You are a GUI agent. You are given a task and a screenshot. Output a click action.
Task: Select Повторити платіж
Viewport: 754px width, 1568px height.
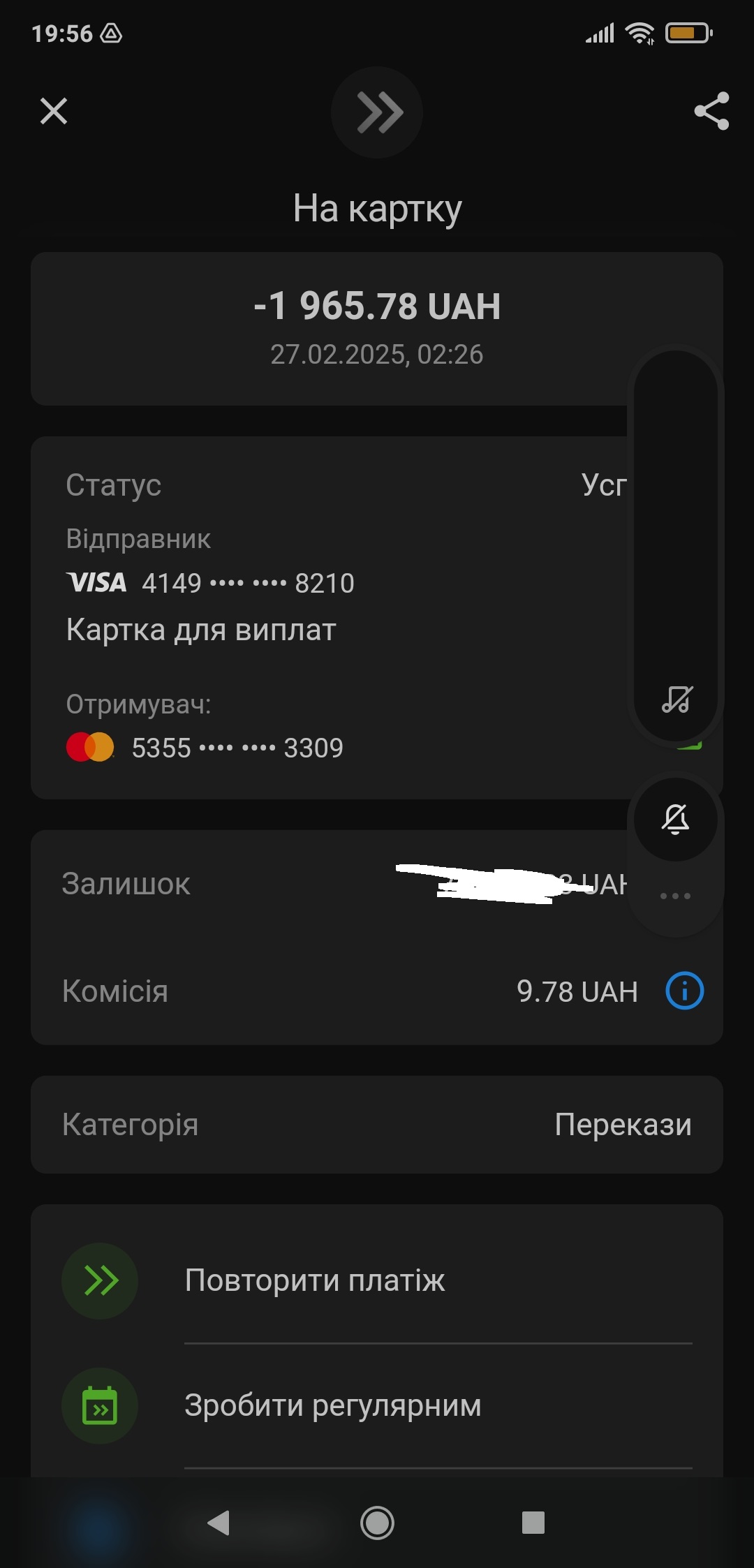tap(314, 1280)
